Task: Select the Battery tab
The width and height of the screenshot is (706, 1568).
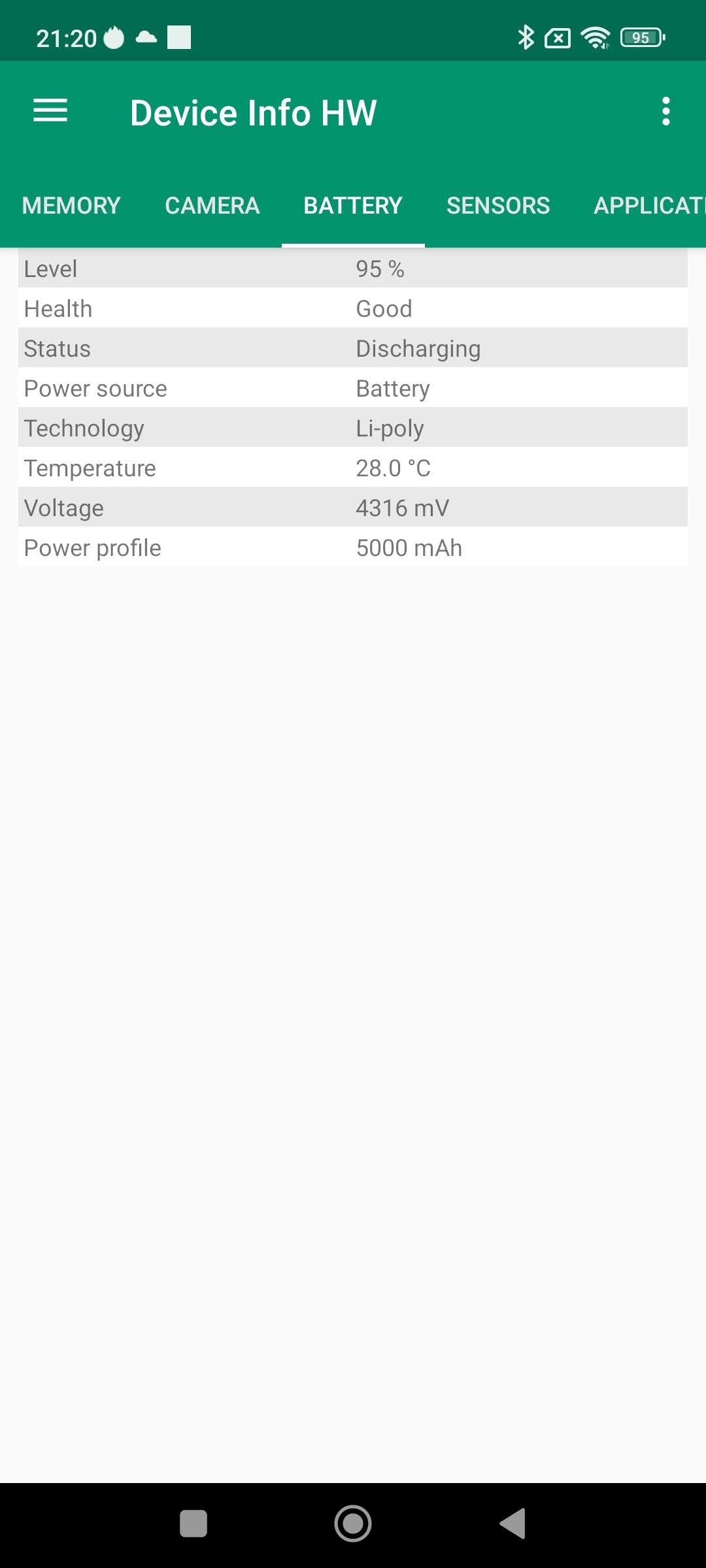Action: click(x=353, y=206)
